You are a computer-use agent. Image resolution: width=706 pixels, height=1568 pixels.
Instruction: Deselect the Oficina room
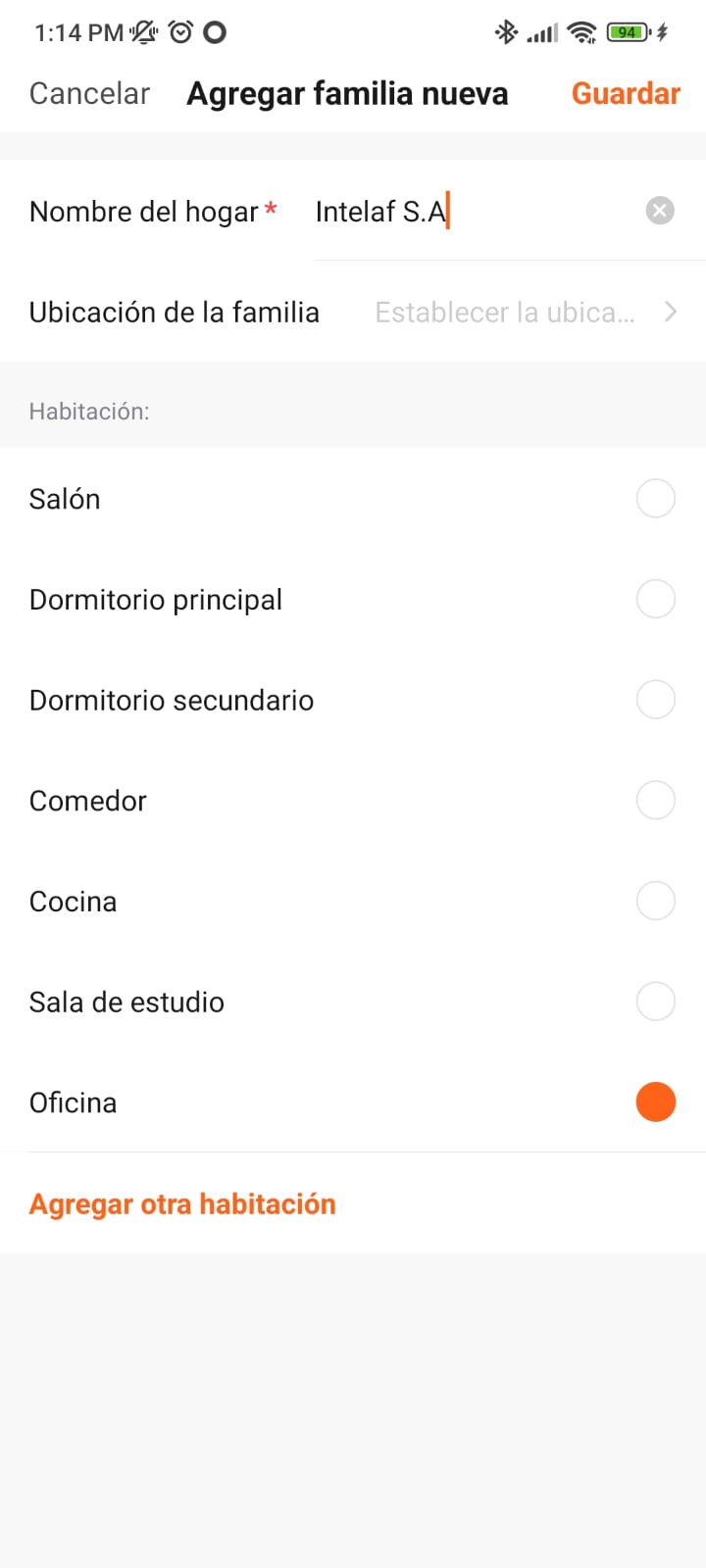tap(655, 1102)
